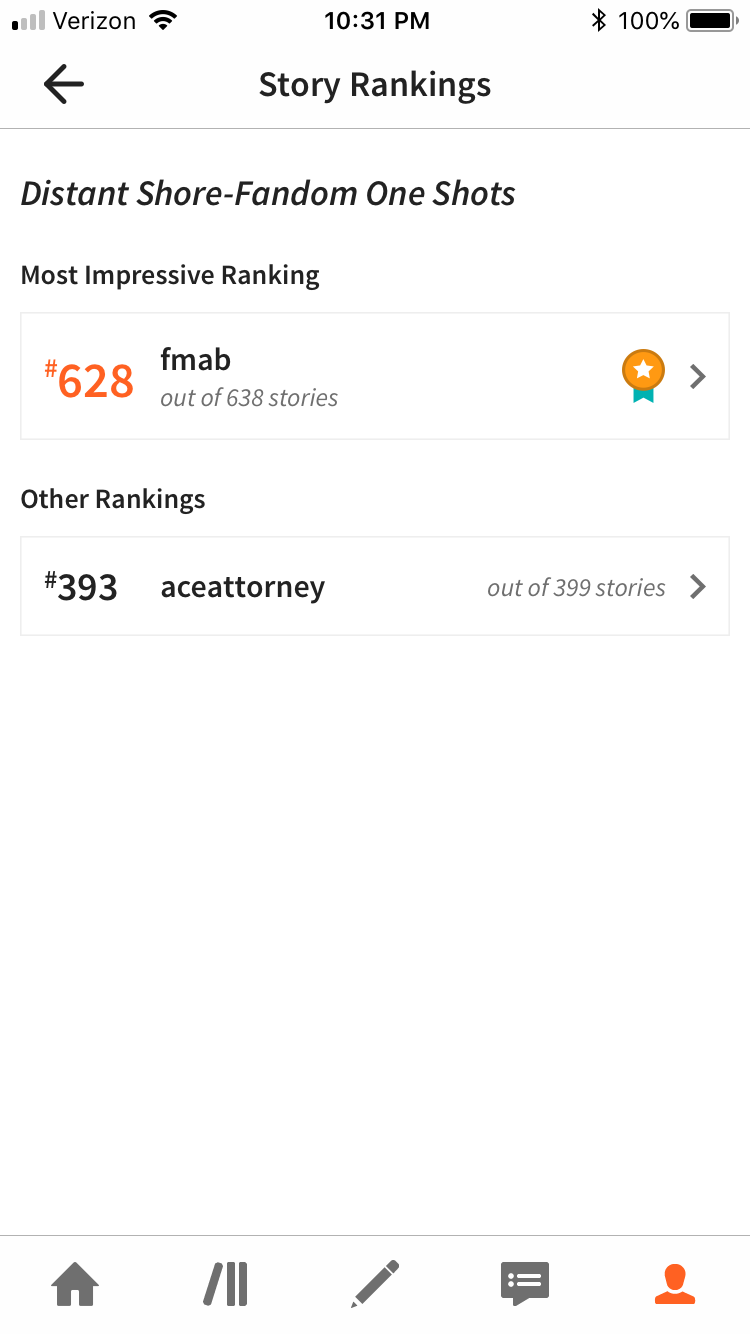
Task: Open the Library tab
Action: pyautogui.click(x=226, y=1284)
